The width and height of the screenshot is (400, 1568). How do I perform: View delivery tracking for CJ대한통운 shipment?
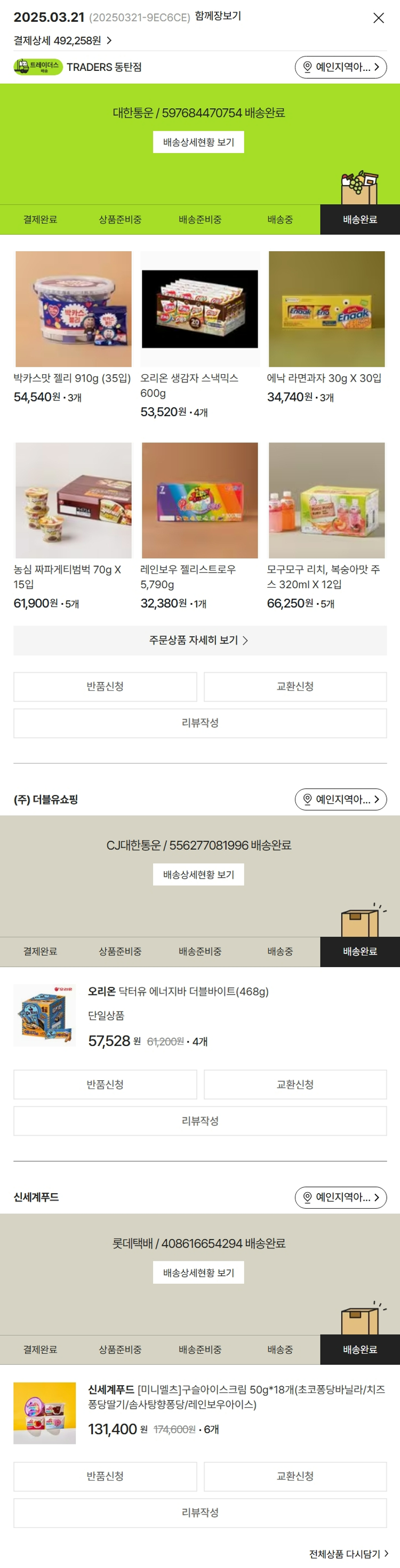[198, 875]
